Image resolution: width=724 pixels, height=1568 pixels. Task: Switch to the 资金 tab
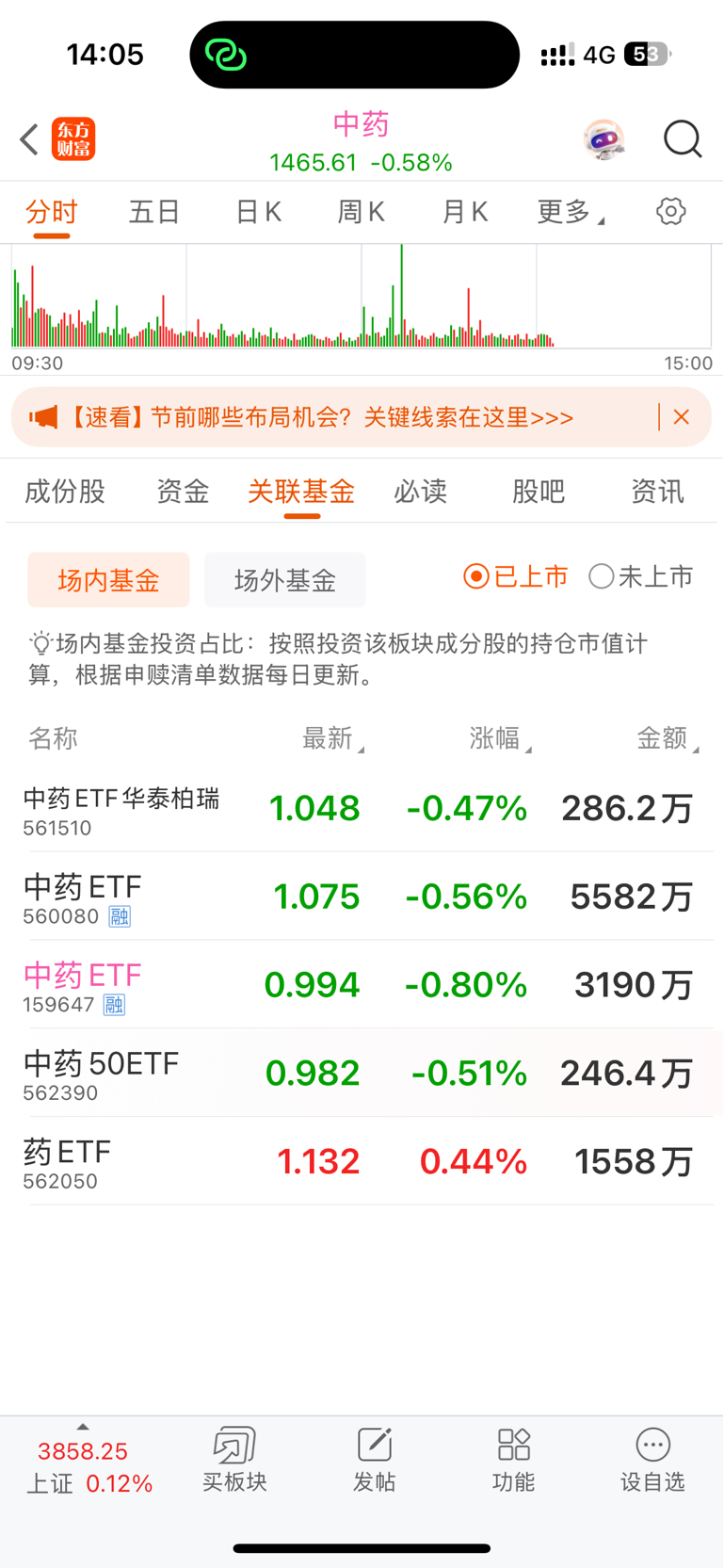(x=183, y=491)
